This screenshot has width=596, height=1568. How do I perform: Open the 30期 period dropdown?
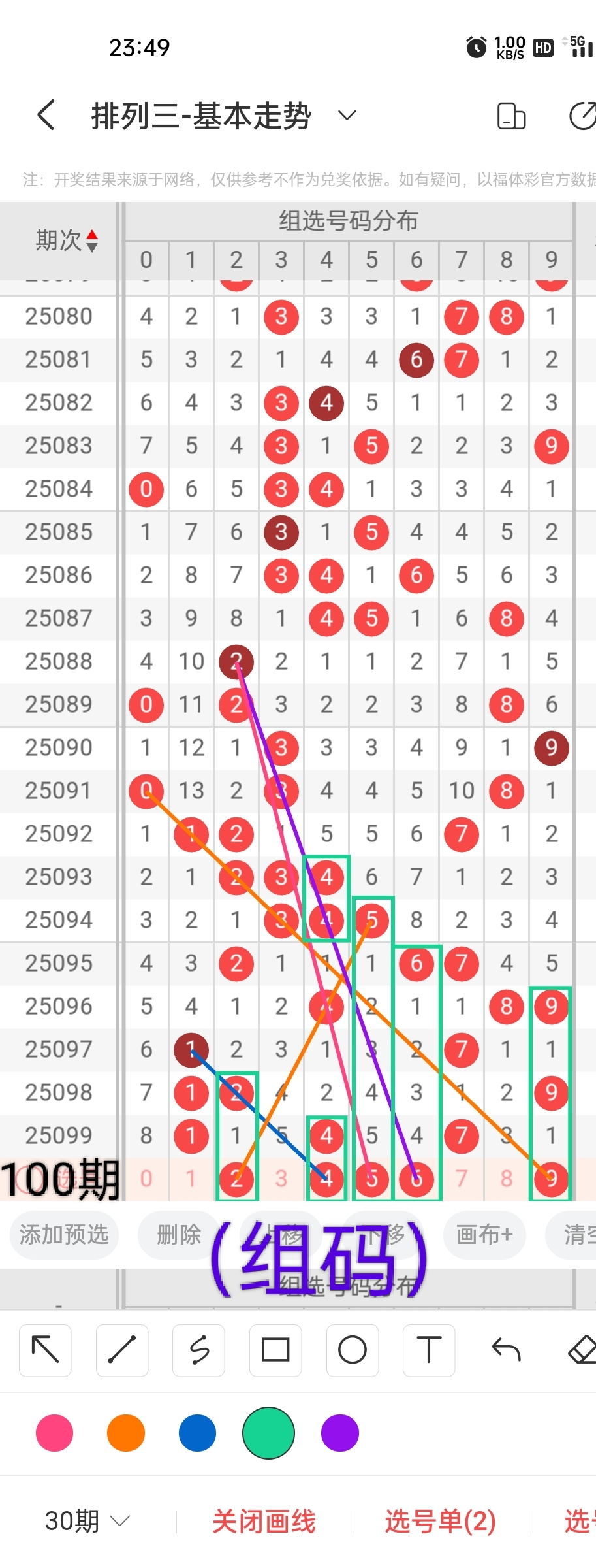click(87, 1521)
